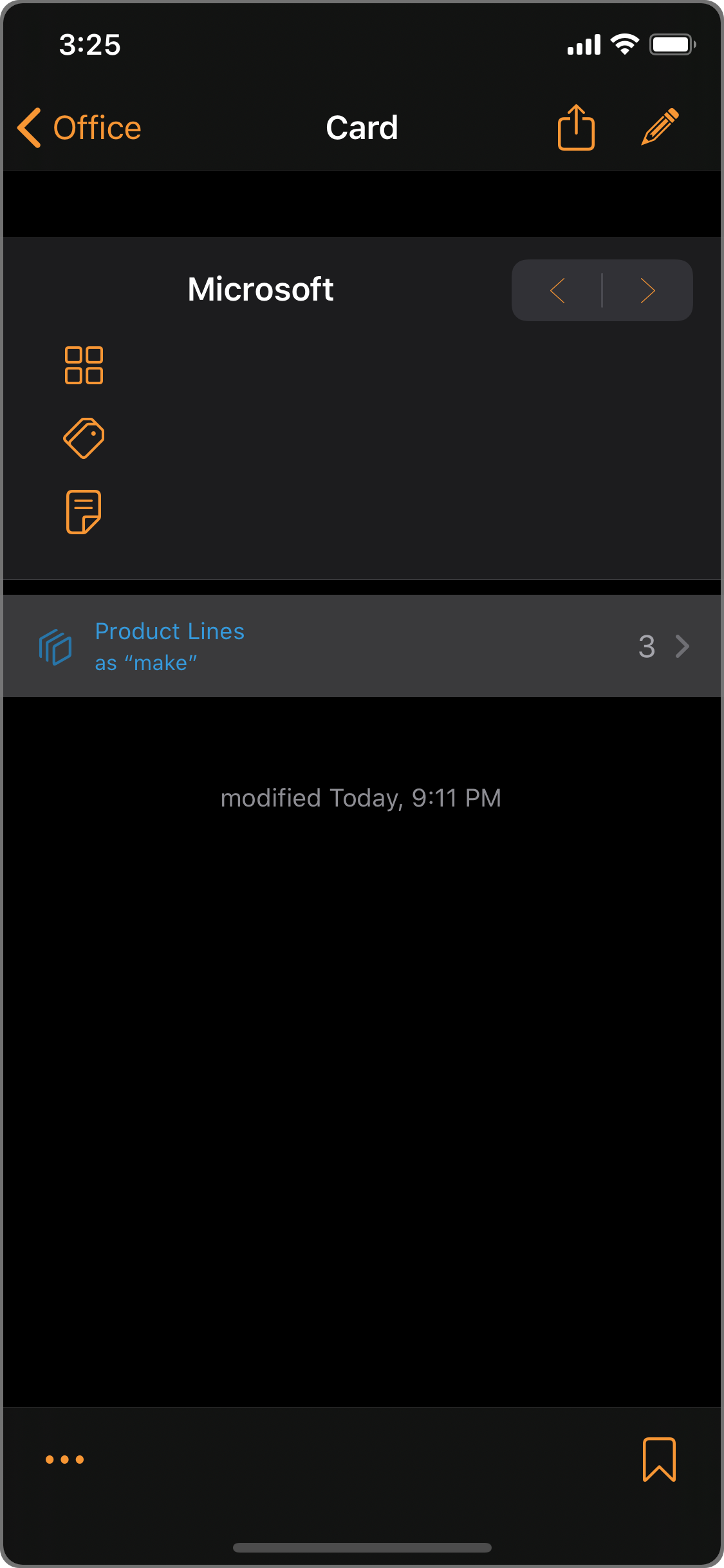Tap the four-squares icon under Microsoft
Image resolution: width=724 pixels, height=1568 pixels.
pyautogui.click(x=84, y=365)
